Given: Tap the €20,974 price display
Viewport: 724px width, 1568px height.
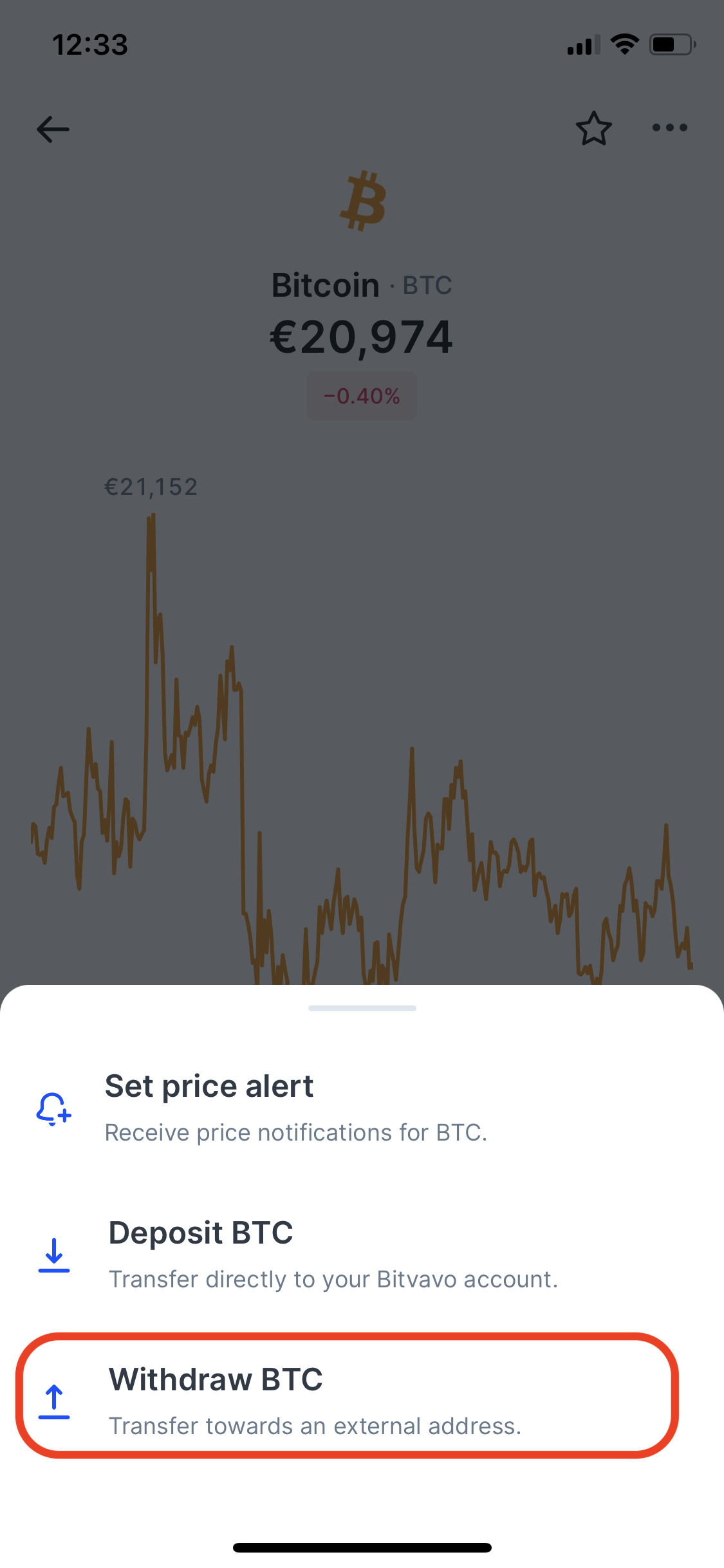Looking at the screenshot, I should tap(361, 337).
